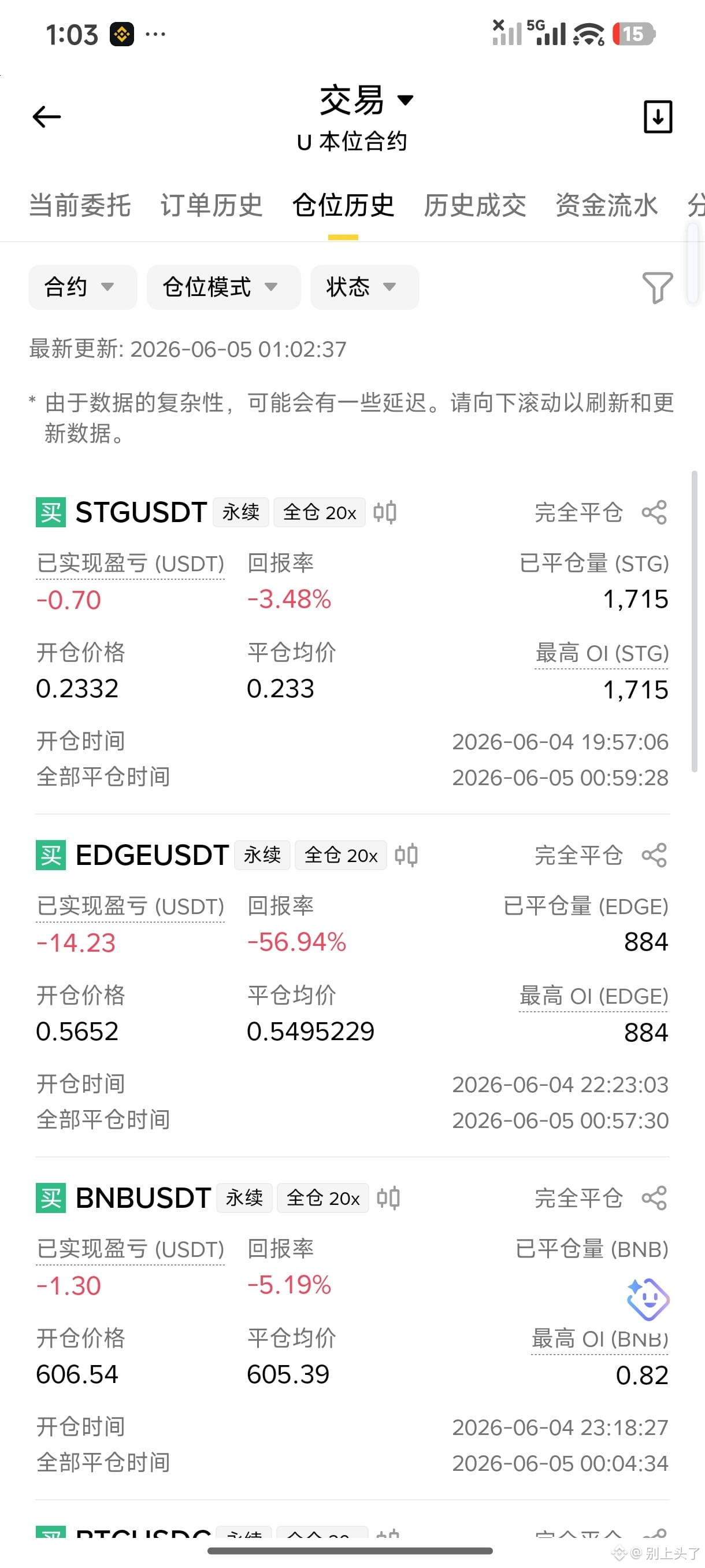Open the 合约 filter dropdown
The width and height of the screenshot is (705, 1568).
(x=83, y=287)
